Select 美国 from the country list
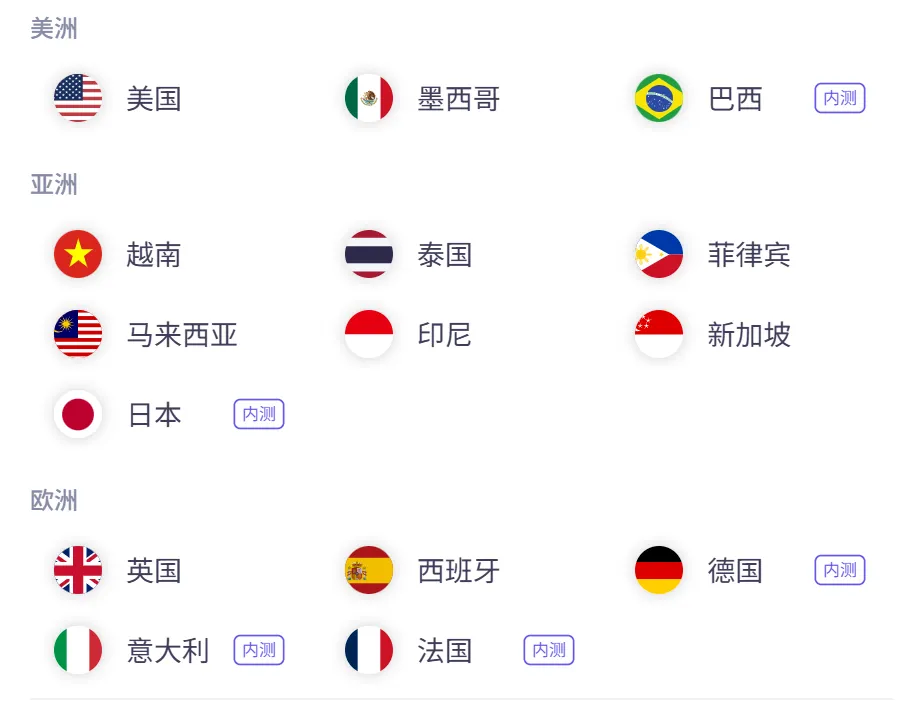The height and width of the screenshot is (712, 918). pyautogui.click(x=153, y=98)
